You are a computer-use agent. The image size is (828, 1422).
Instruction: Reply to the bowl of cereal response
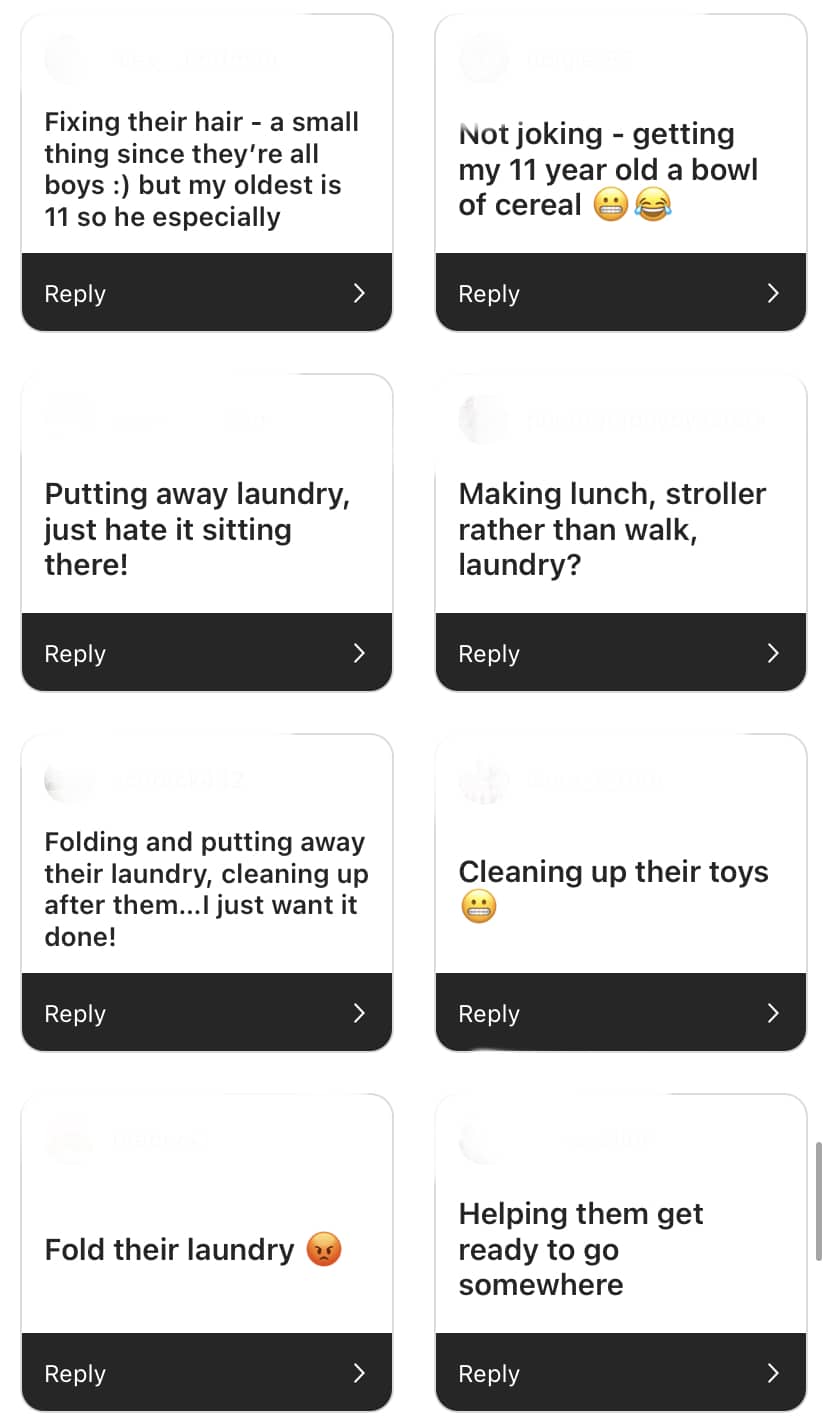tap(620, 293)
